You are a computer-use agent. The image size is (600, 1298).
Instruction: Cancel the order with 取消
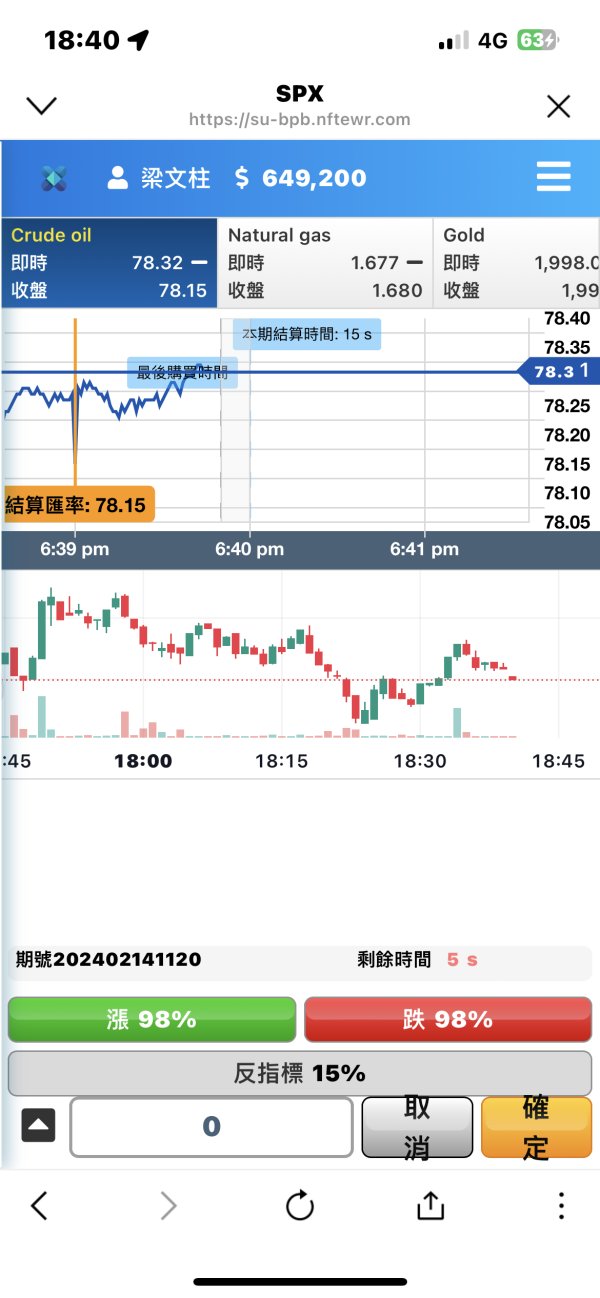click(x=417, y=1127)
